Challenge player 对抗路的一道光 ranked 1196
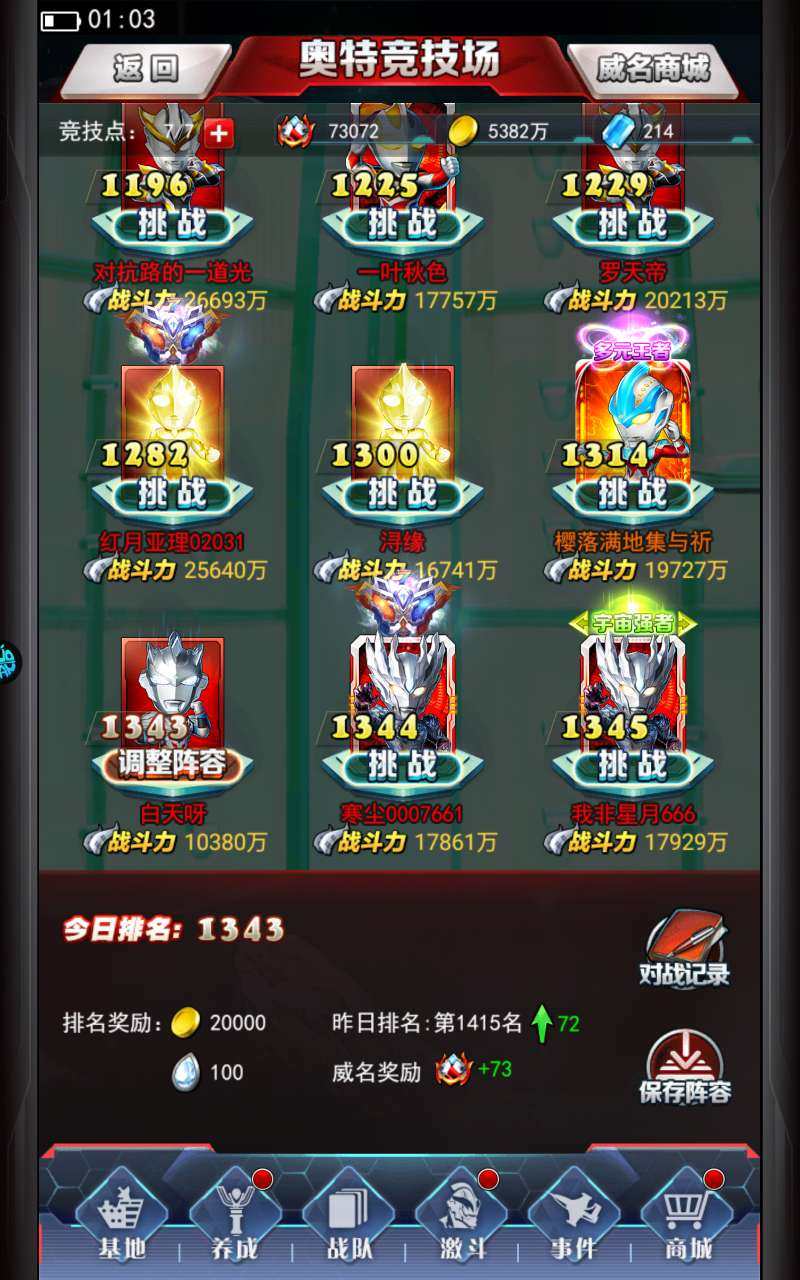800x1280 pixels. click(173, 223)
